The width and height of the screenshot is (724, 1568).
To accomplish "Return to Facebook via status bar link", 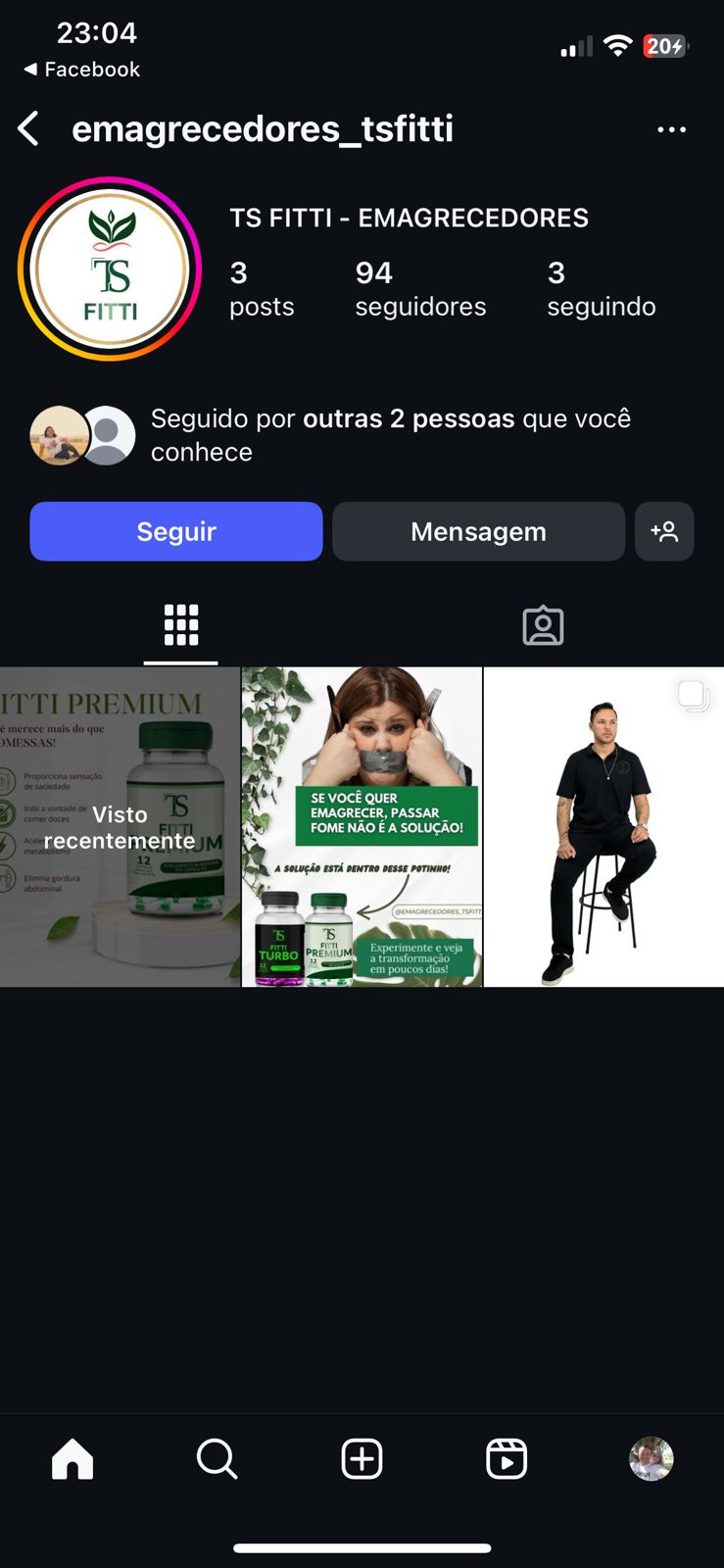I will 82,70.
